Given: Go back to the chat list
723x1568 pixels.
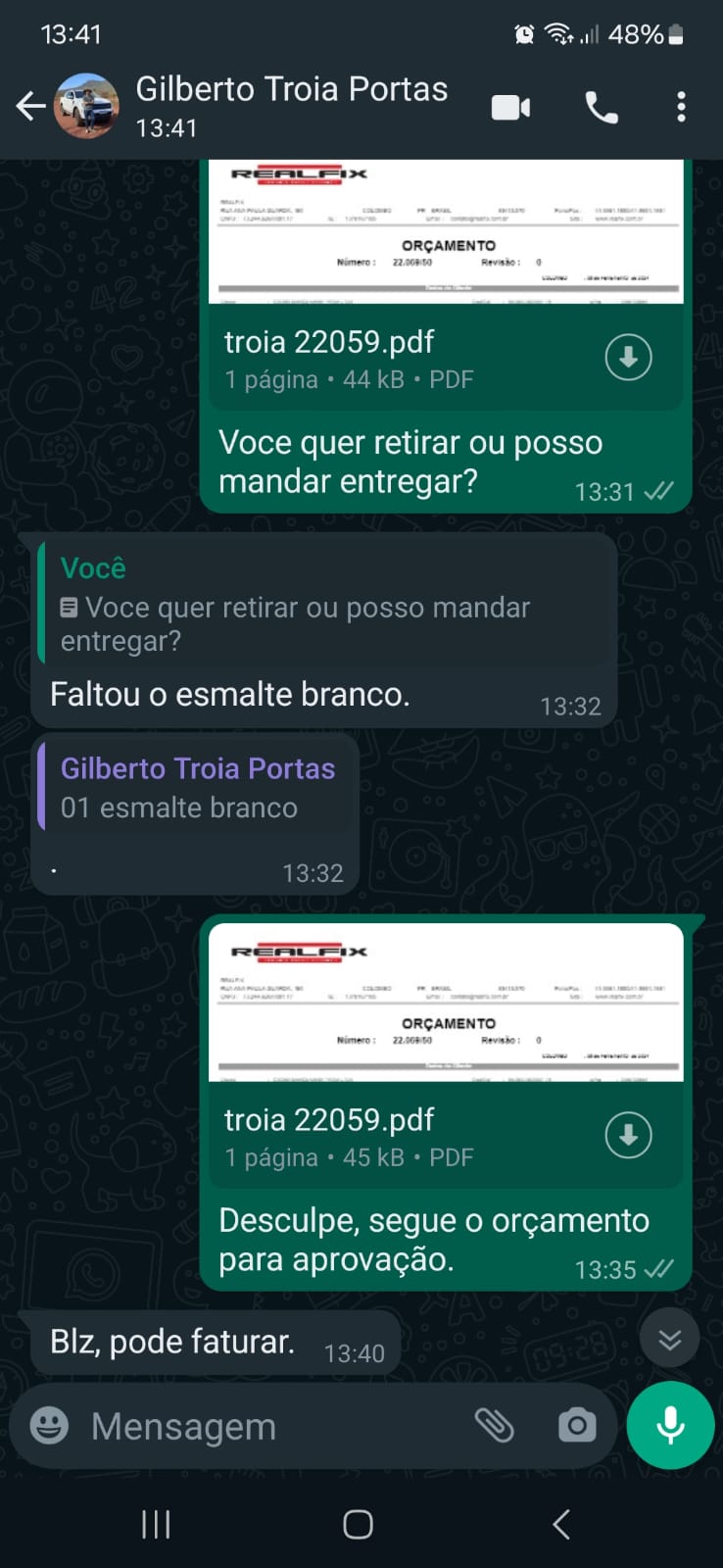Looking at the screenshot, I should [x=30, y=106].
